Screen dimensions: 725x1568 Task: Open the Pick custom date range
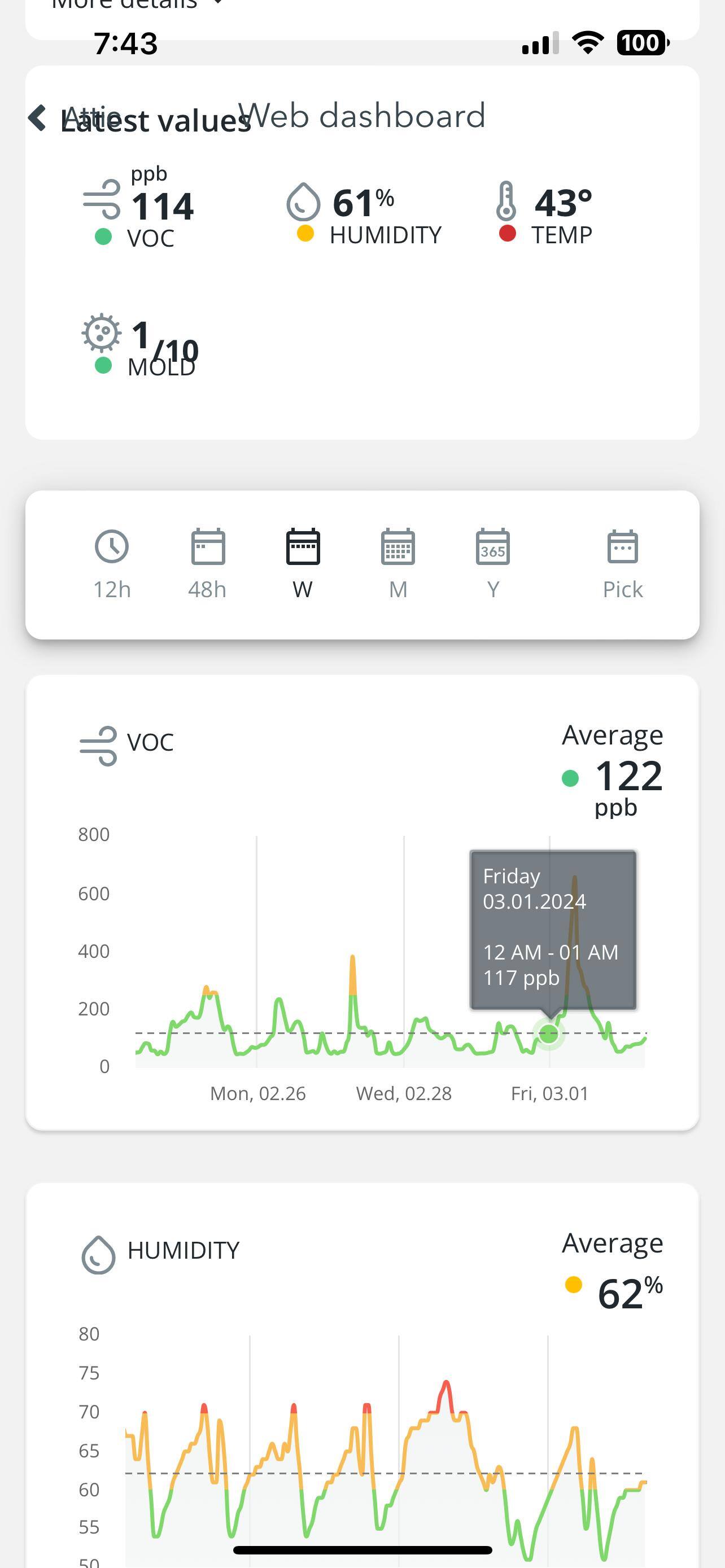[x=622, y=564]
